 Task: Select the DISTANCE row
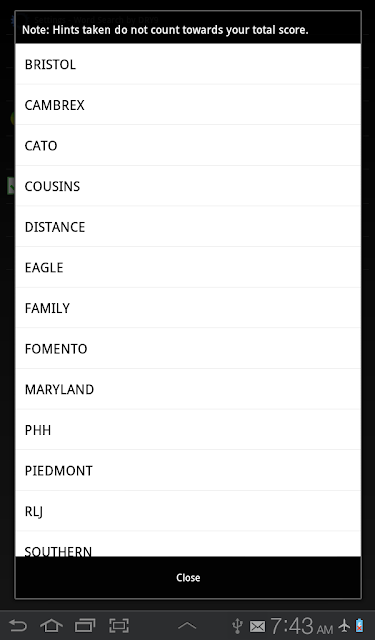tap(188, 227)
